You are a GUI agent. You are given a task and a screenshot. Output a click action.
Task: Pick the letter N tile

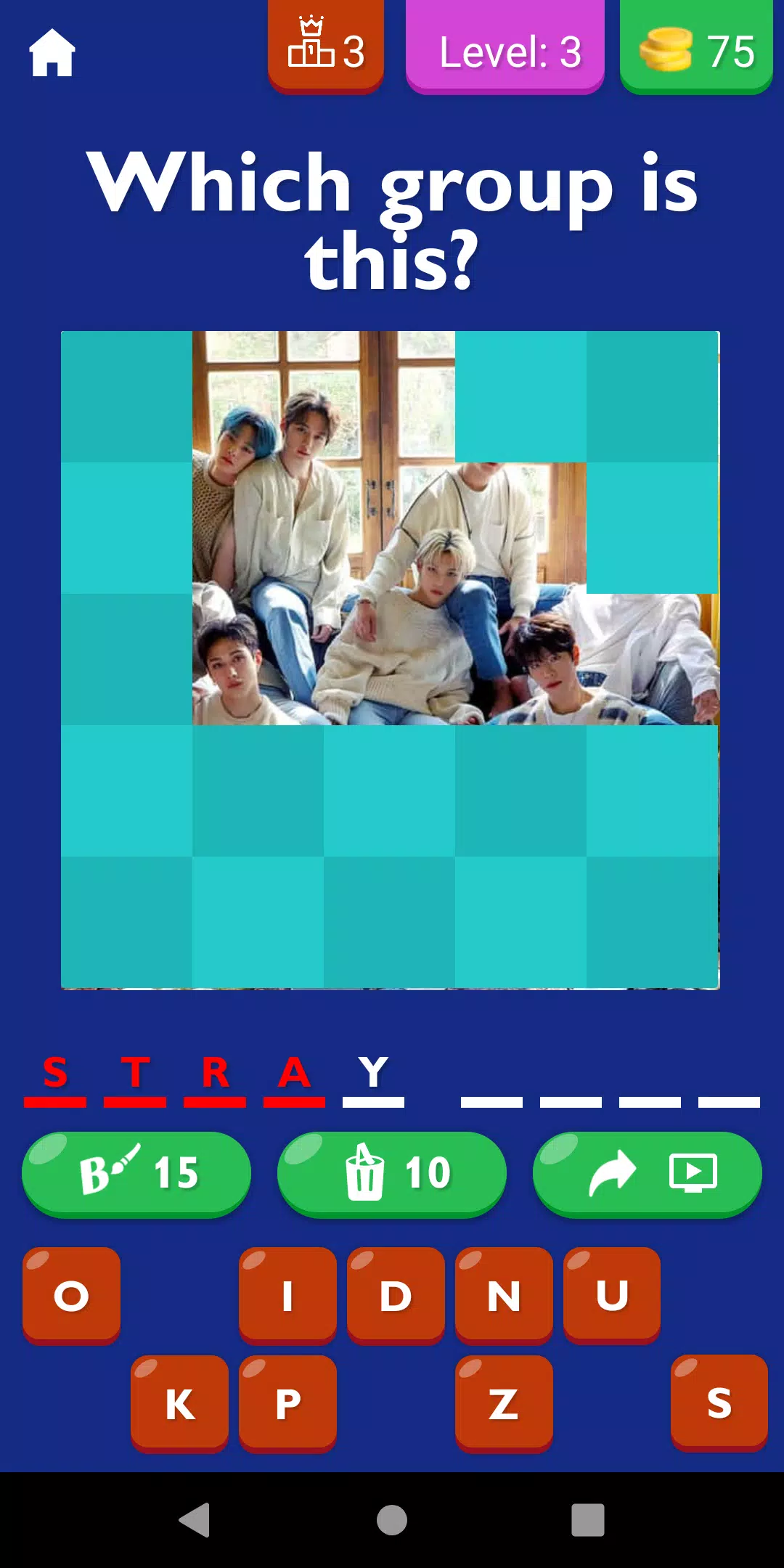[504, 1296]
